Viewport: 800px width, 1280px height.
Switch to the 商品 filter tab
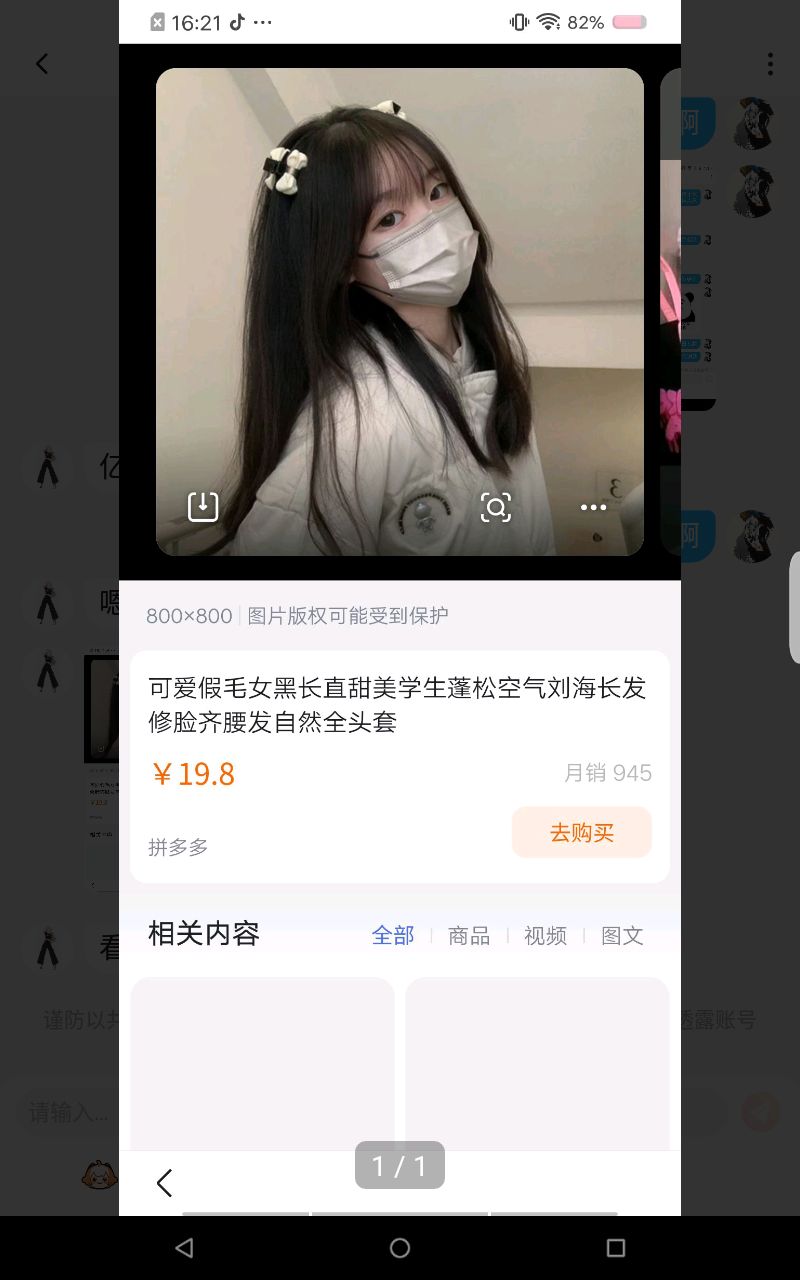469,935
